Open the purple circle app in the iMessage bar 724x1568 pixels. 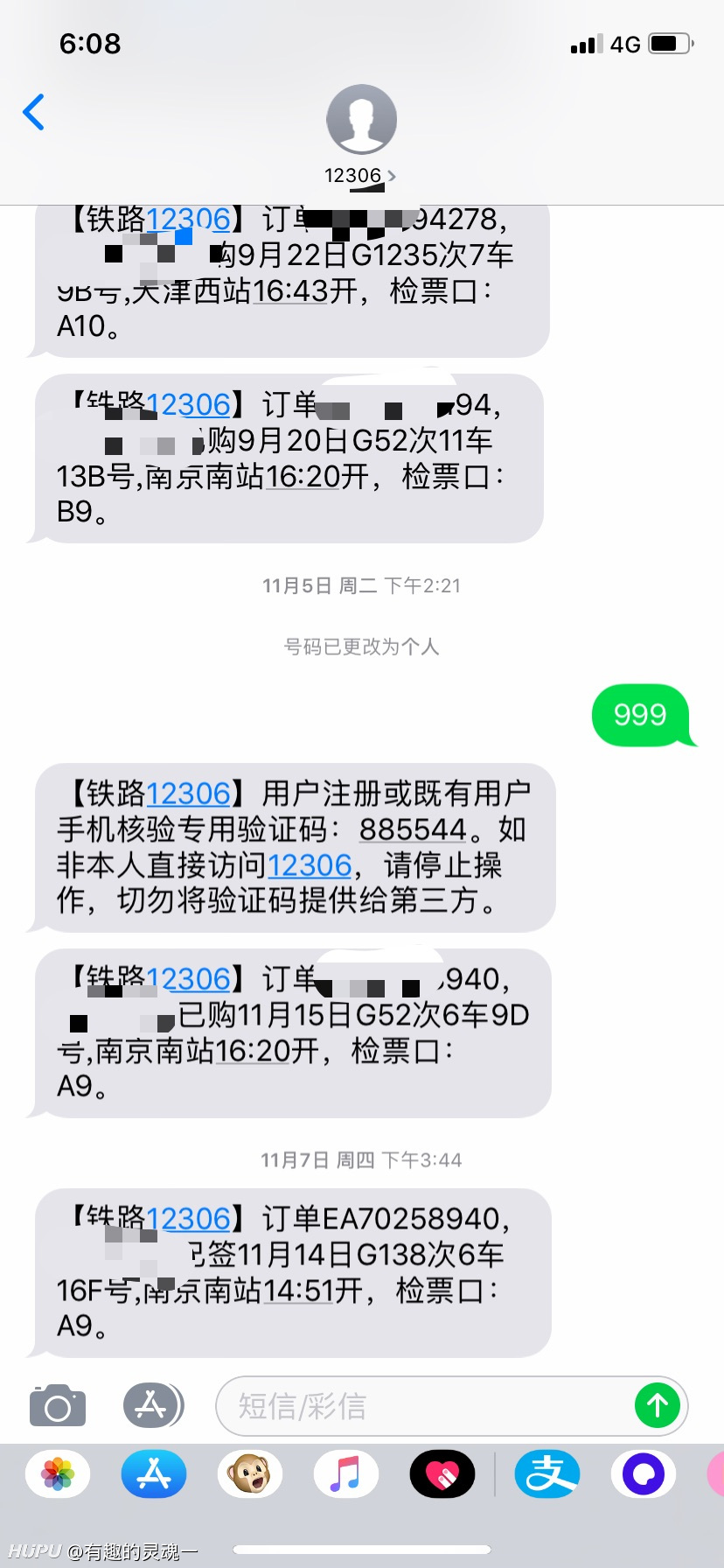pyautogui.click(x=644, y=1474)
